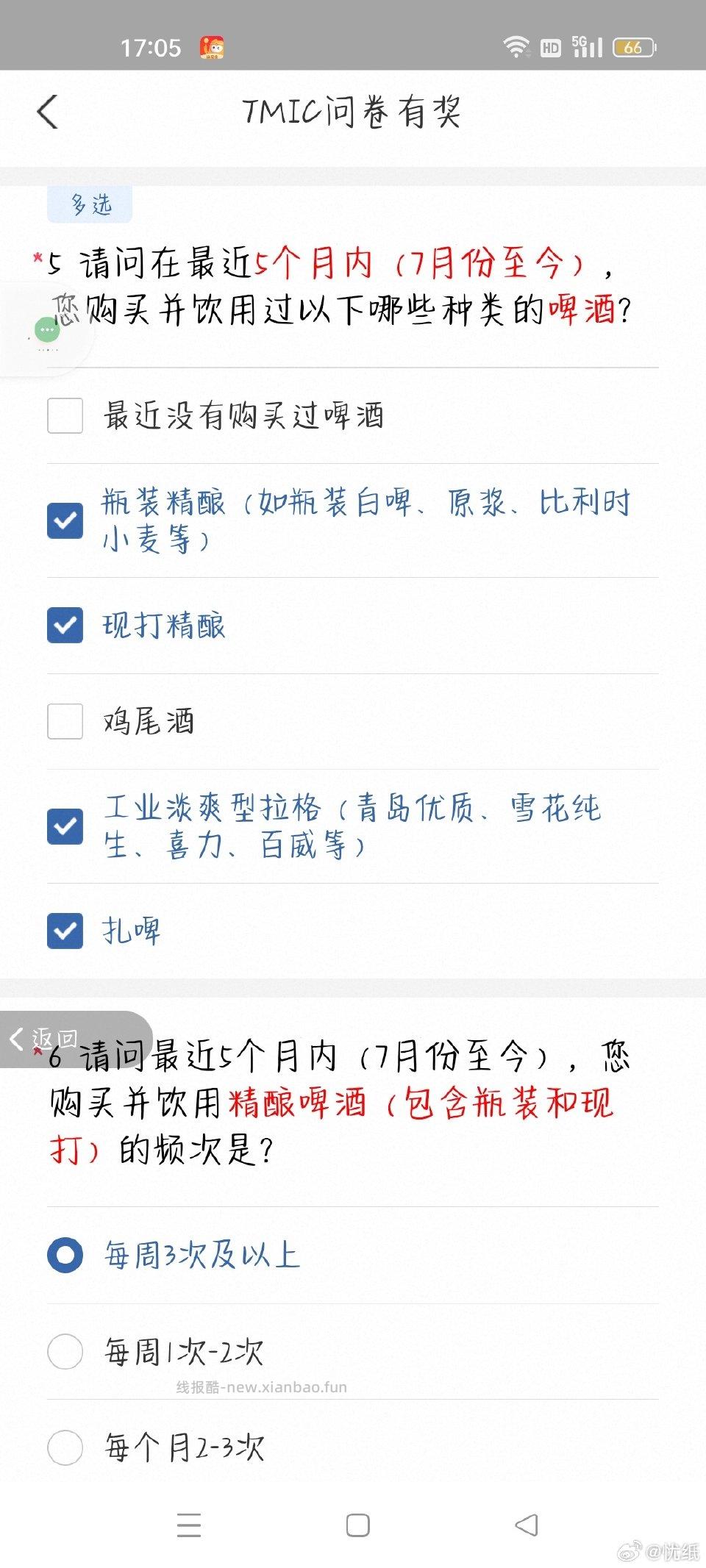Select 每个月2-3次 for question 6

coord(65,1447)
